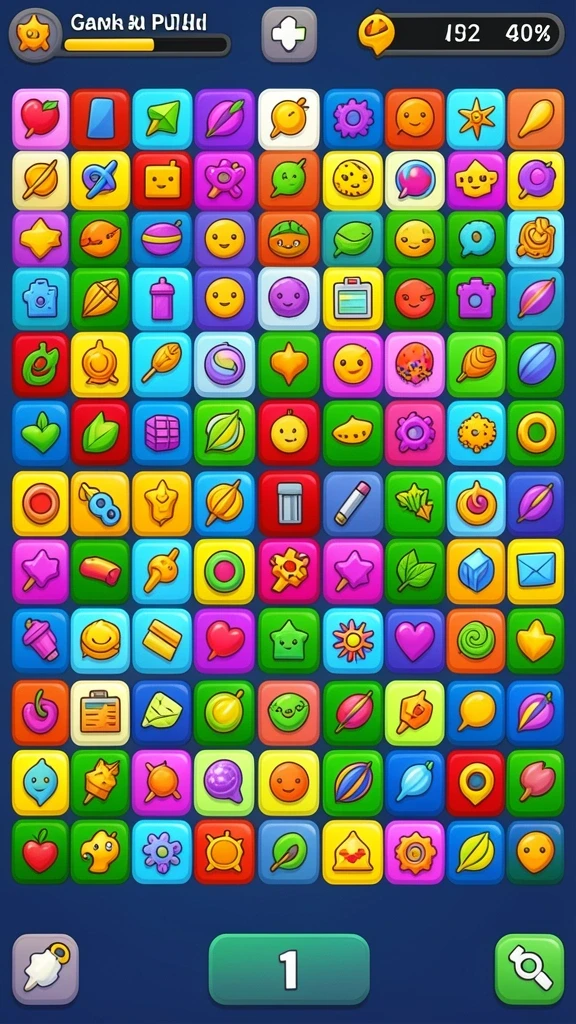Image resolution: width=576 pixels, height=1024 pixels.
Task: Select the blue gem on yellow tile
Action: (476, 571)
